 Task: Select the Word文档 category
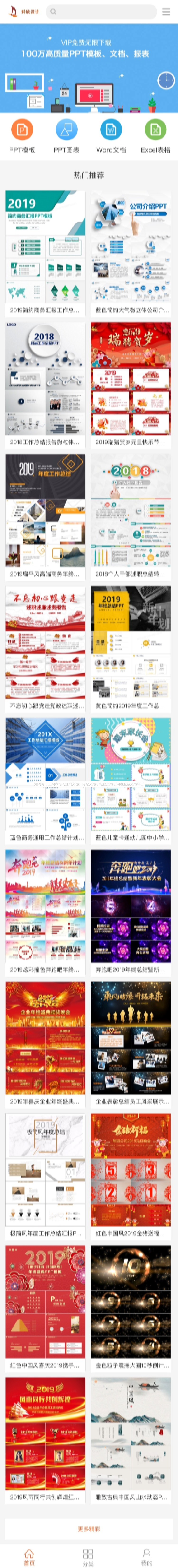tap(111, 135)
